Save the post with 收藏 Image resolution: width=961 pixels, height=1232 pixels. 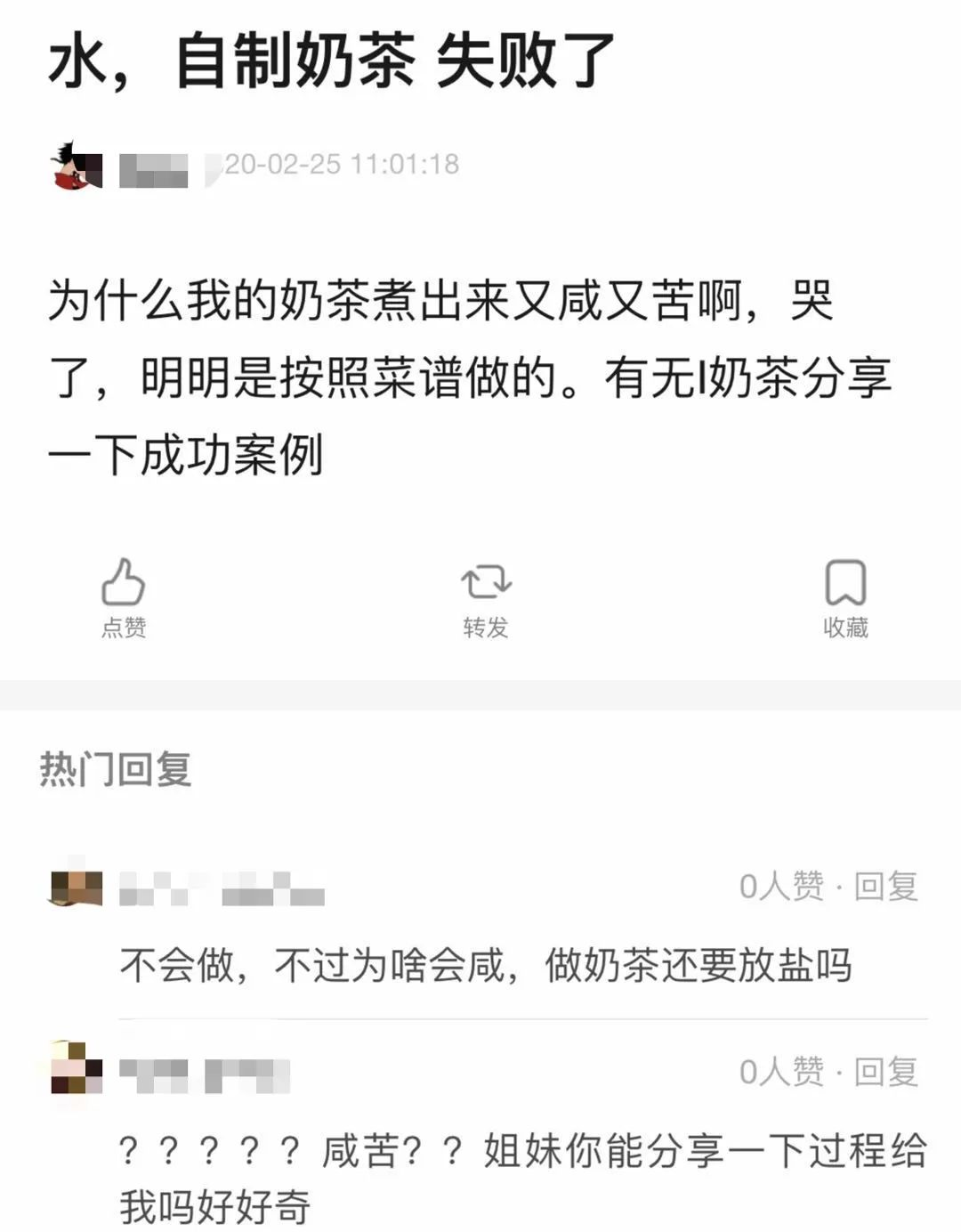(844, 596)
